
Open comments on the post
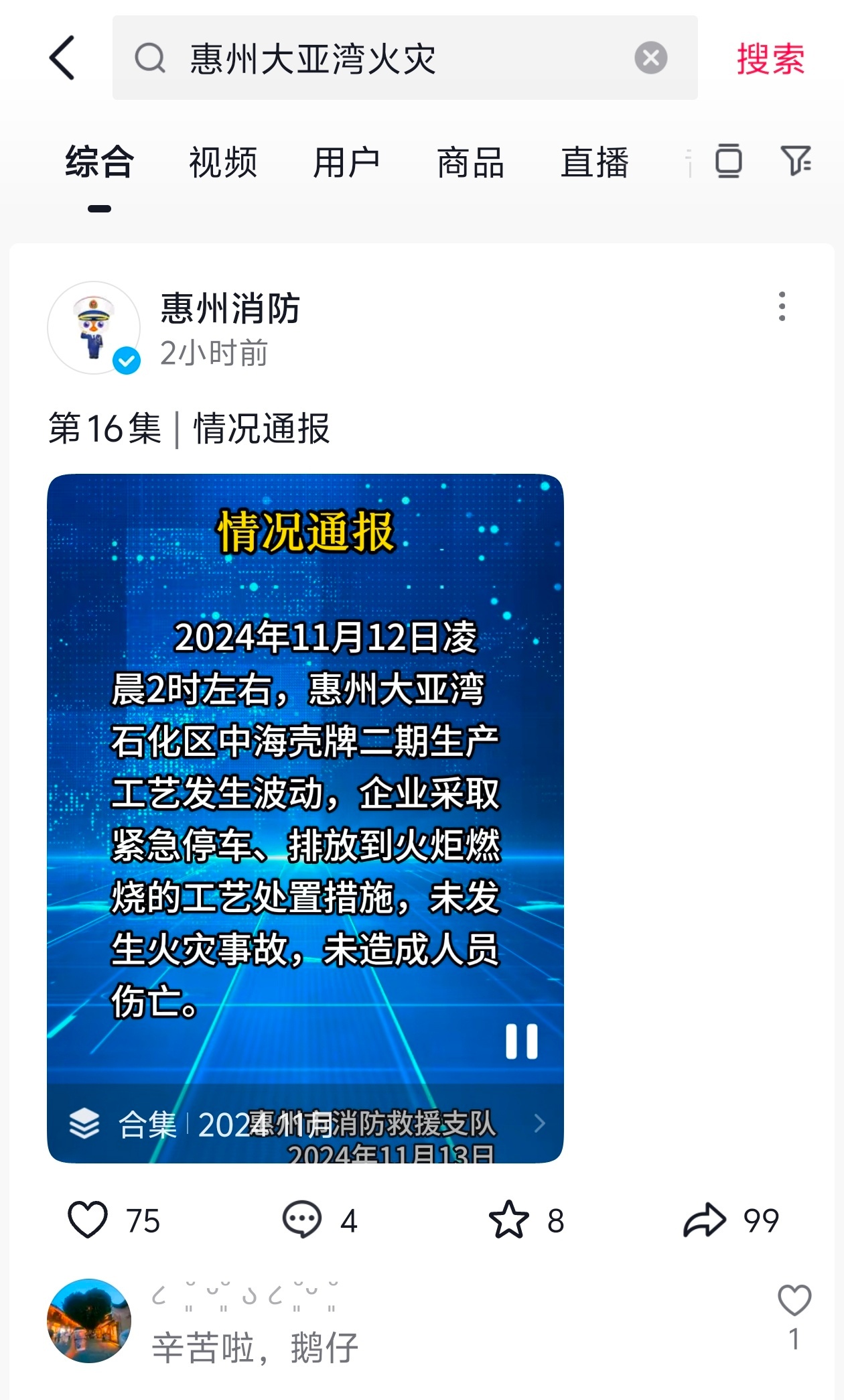(301, 1220)
